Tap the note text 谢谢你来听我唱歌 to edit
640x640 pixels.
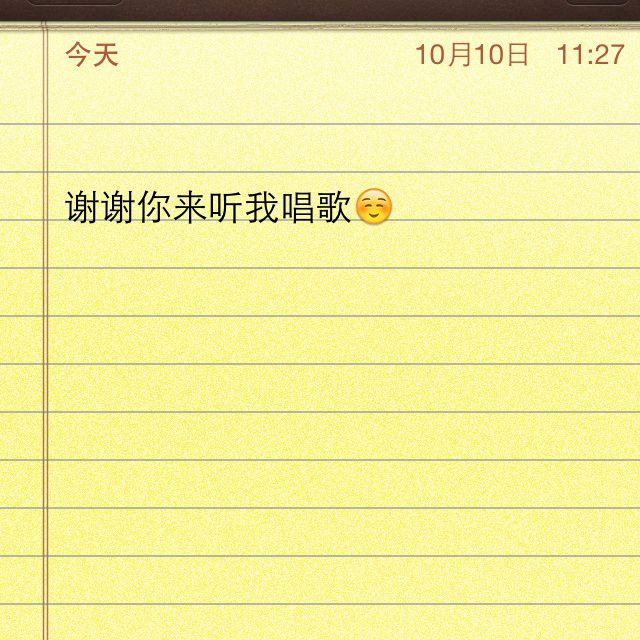tap(208, 207)
